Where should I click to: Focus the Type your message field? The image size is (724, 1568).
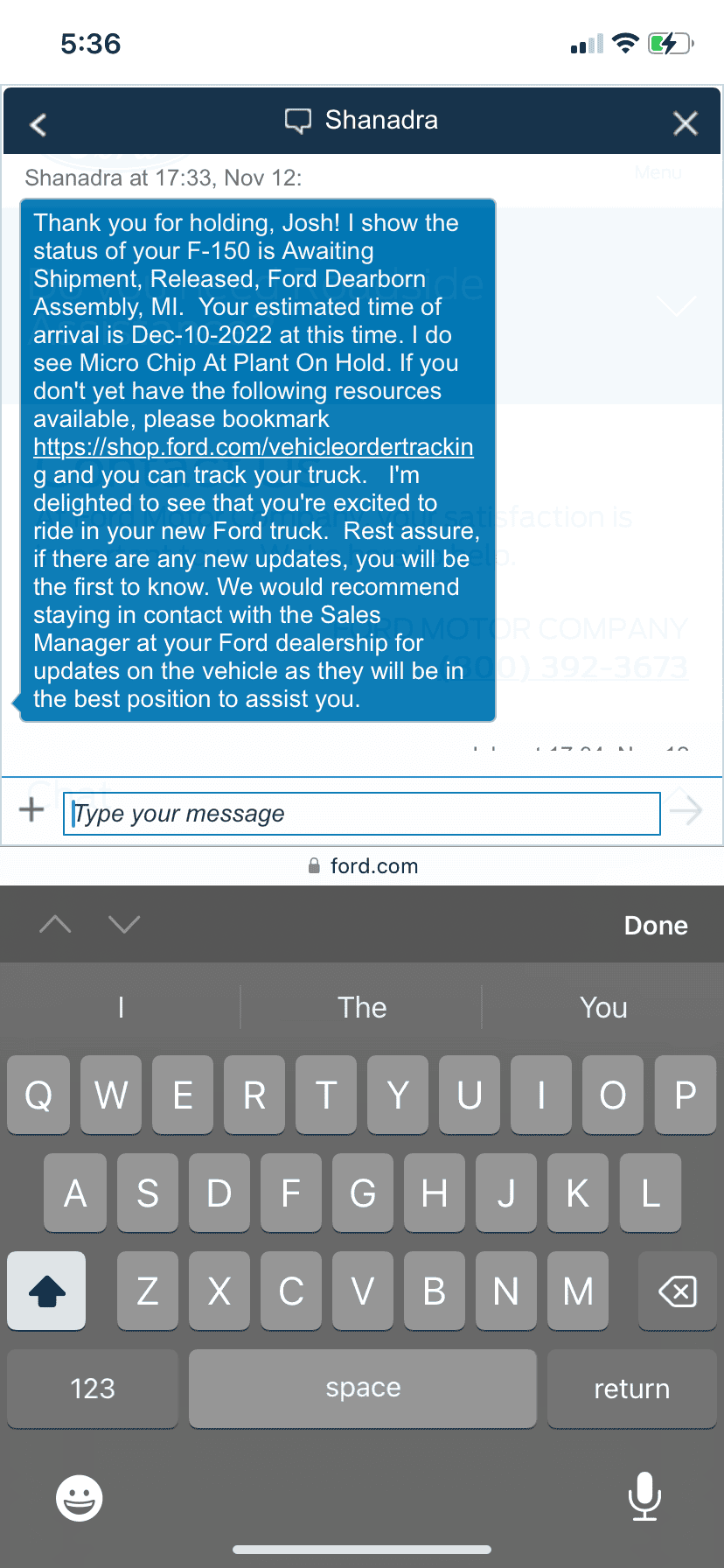pyautogui.click(x=361, y=814)
